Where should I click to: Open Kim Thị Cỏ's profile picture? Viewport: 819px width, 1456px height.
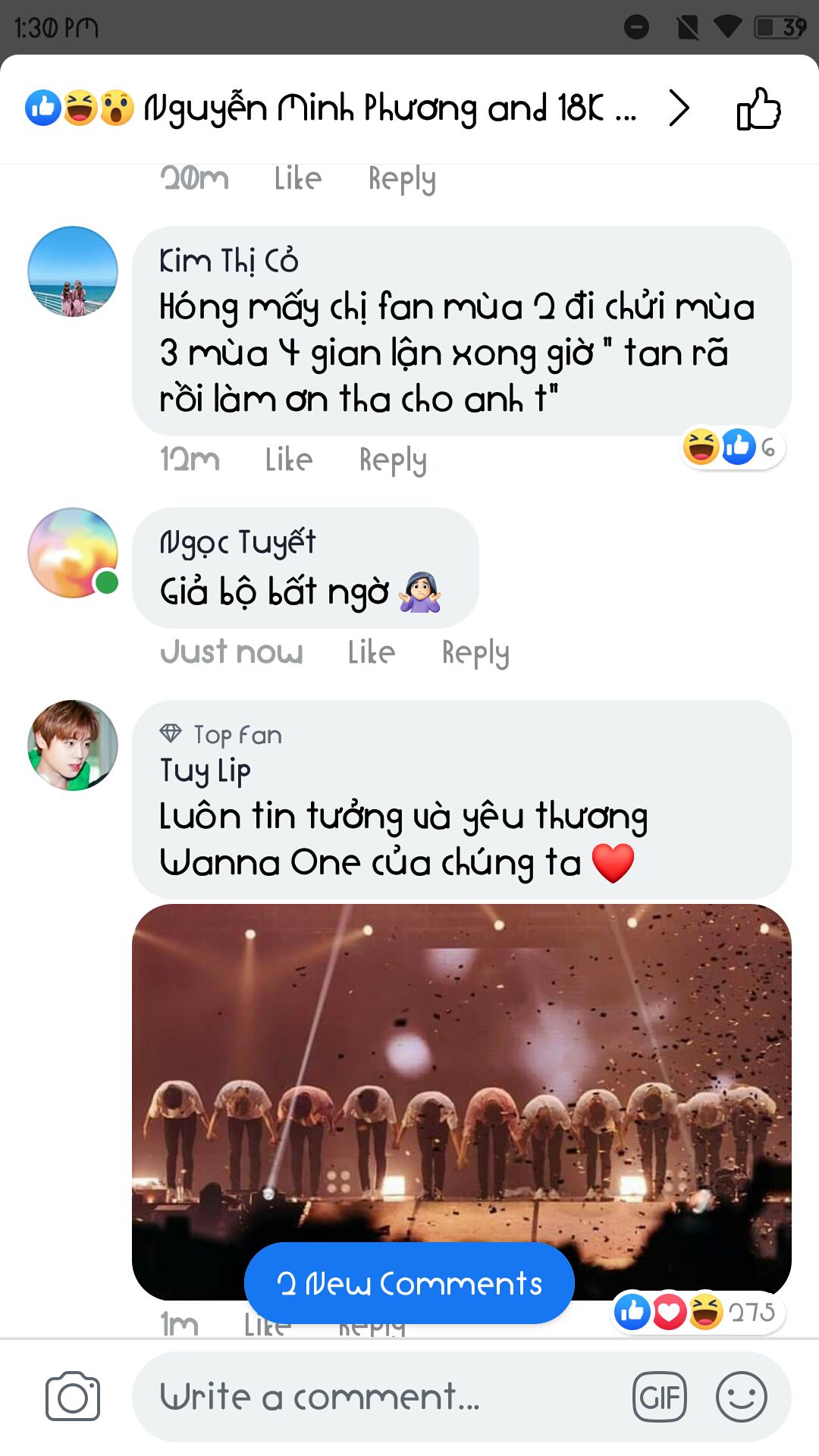(73, 271)
